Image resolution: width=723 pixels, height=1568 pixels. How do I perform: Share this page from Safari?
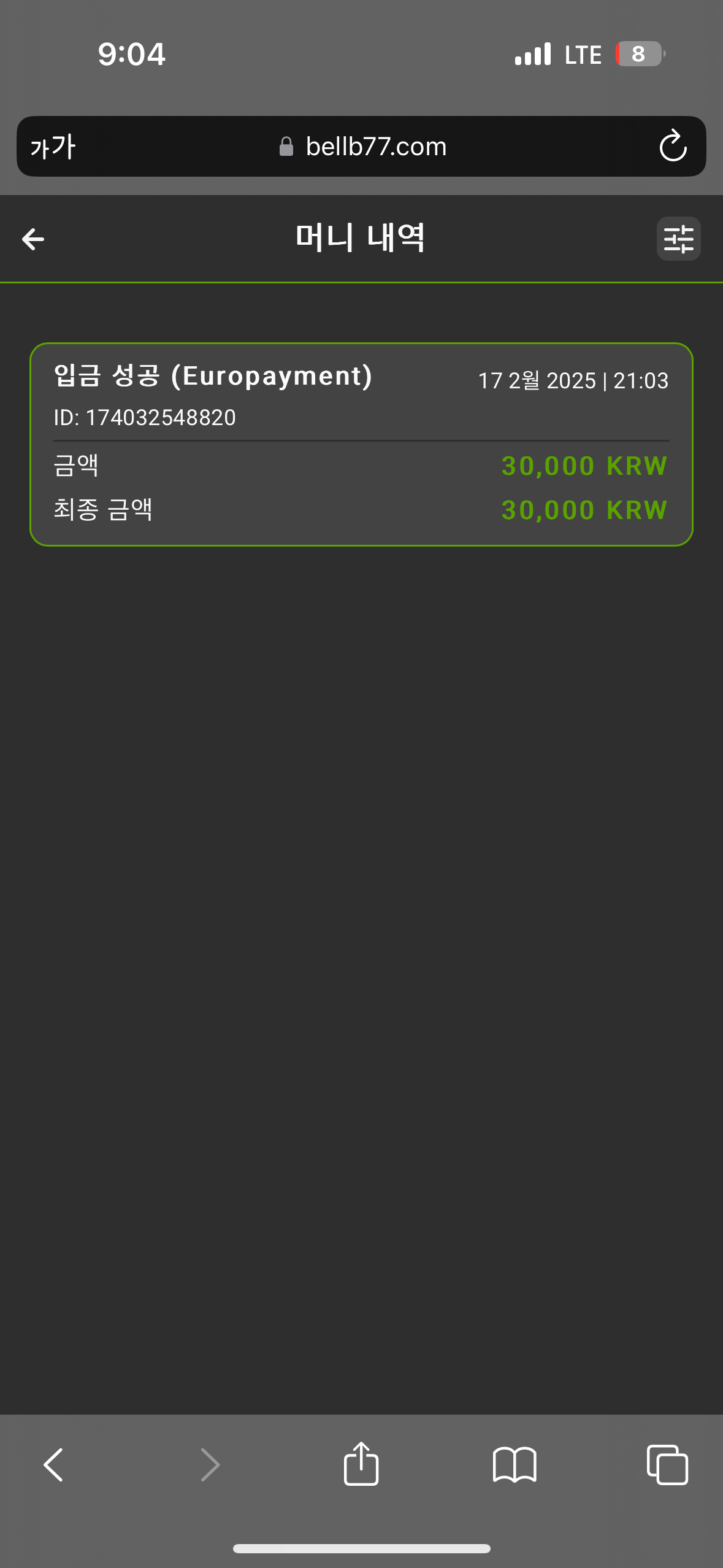pyautogui.click(x=361, y=1464)
